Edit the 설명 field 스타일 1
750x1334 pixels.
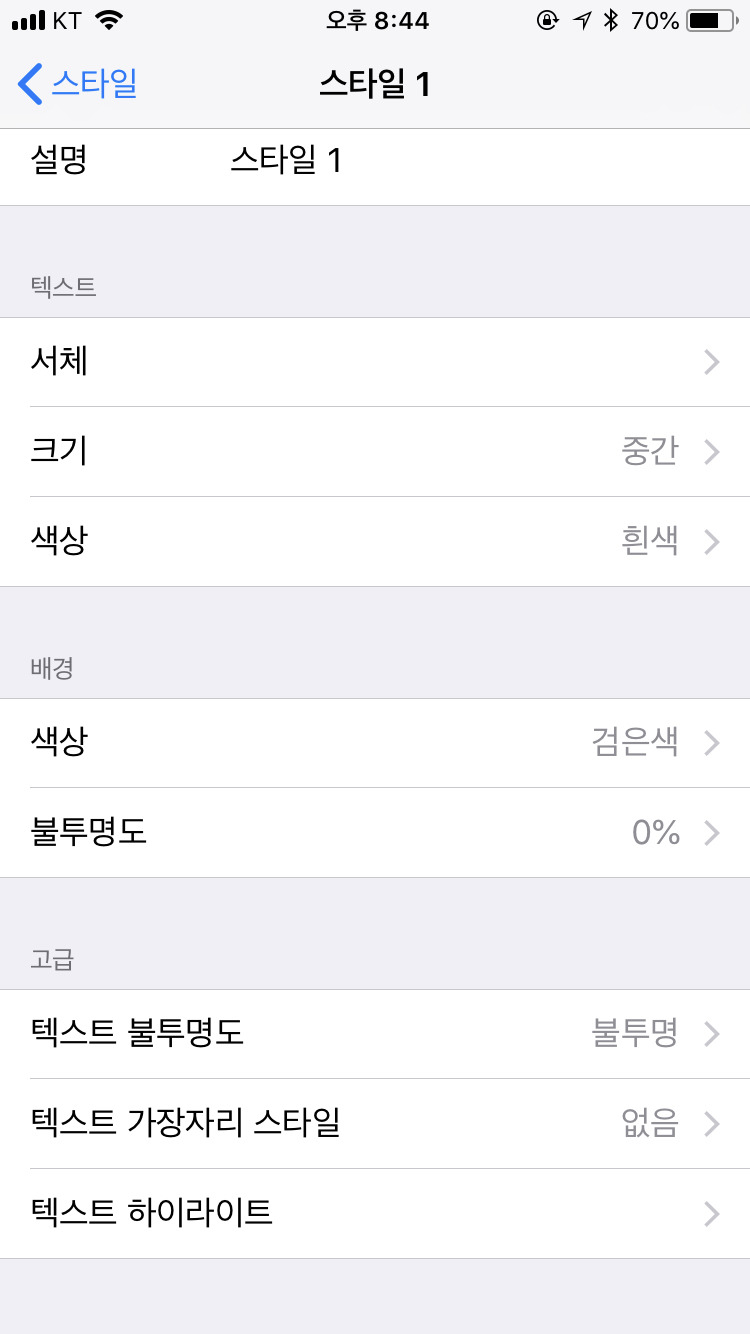click(x=287, y=160)
